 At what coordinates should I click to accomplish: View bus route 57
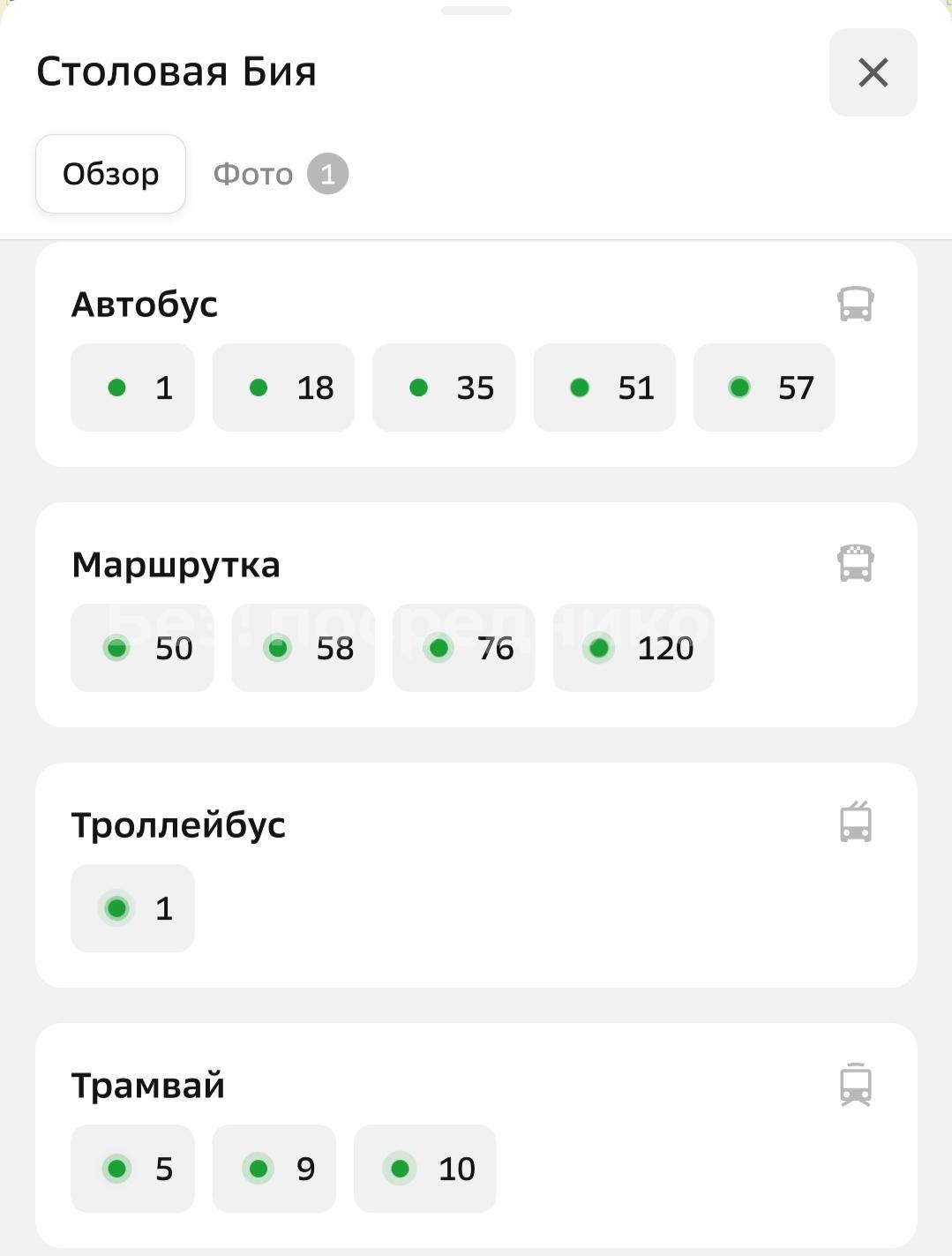coord(764,387)
